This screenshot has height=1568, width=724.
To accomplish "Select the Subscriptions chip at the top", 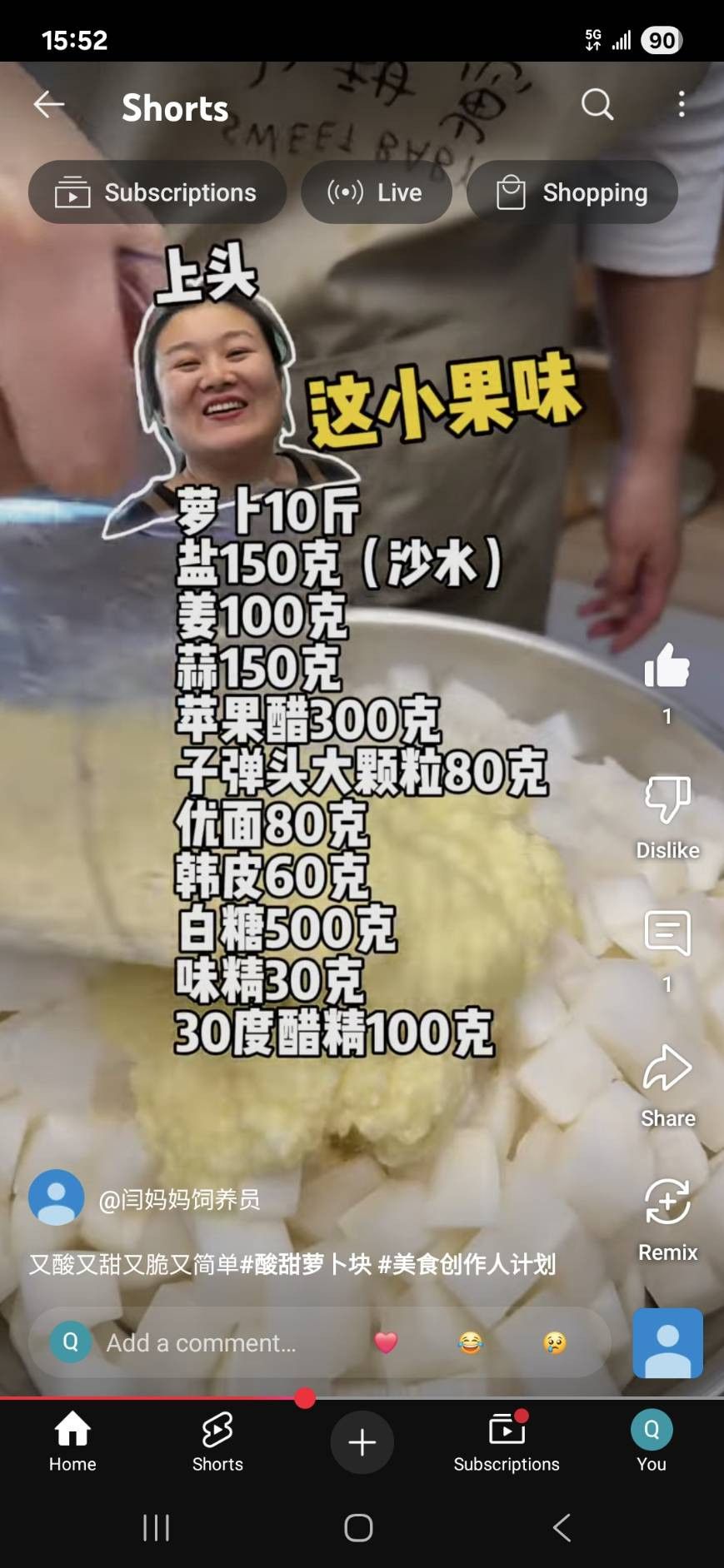I will click(157, 192).
